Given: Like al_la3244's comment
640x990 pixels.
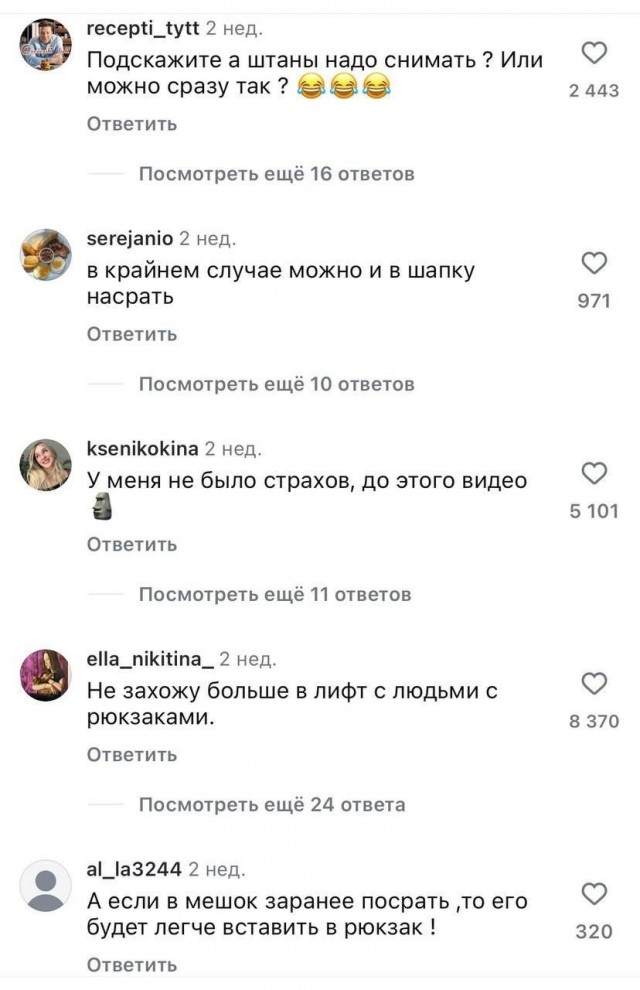Looking at the screenshot, I should pyautogui.click(x=594, y=893).
